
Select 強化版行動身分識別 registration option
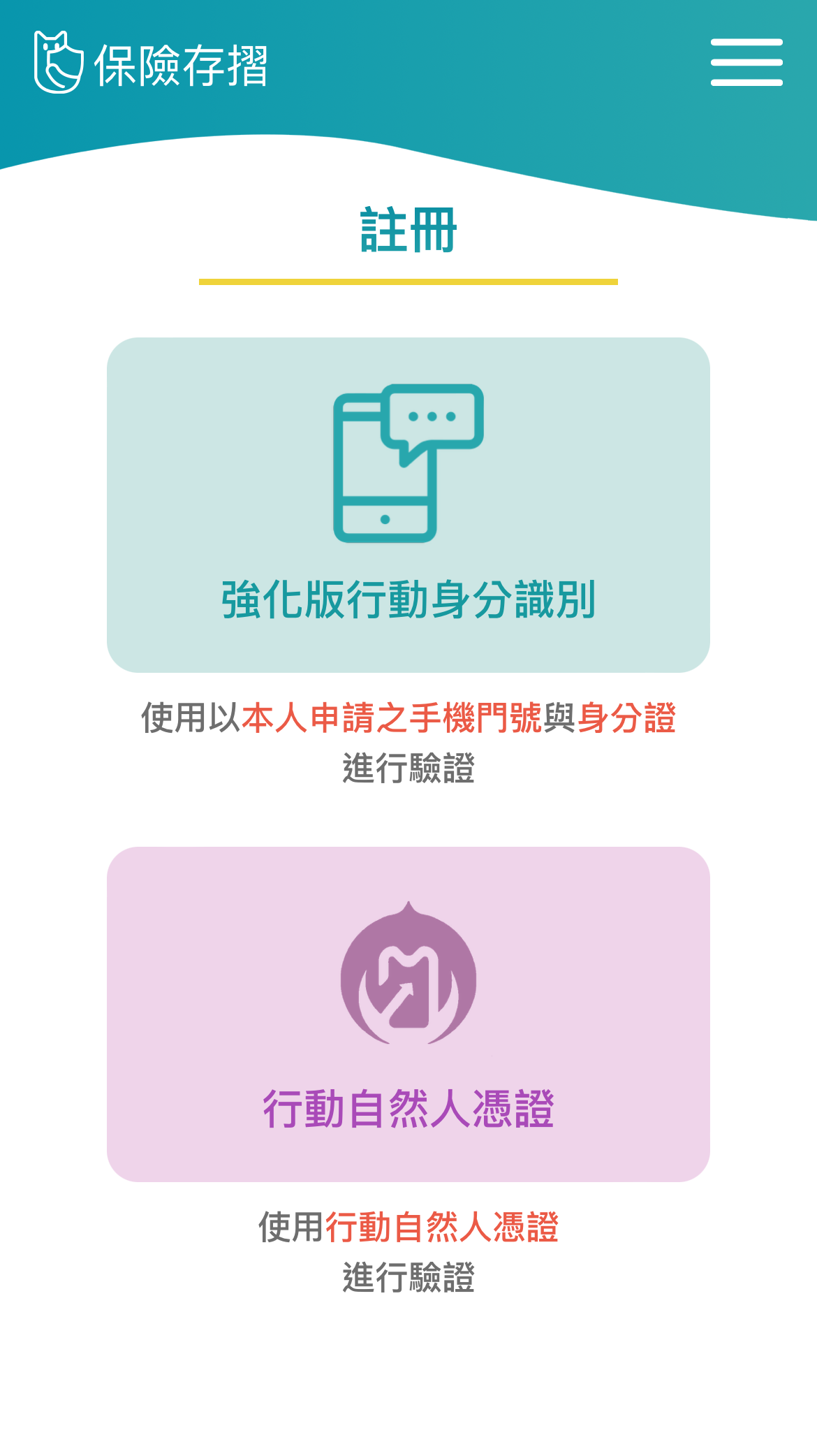(x=408, y=504)
